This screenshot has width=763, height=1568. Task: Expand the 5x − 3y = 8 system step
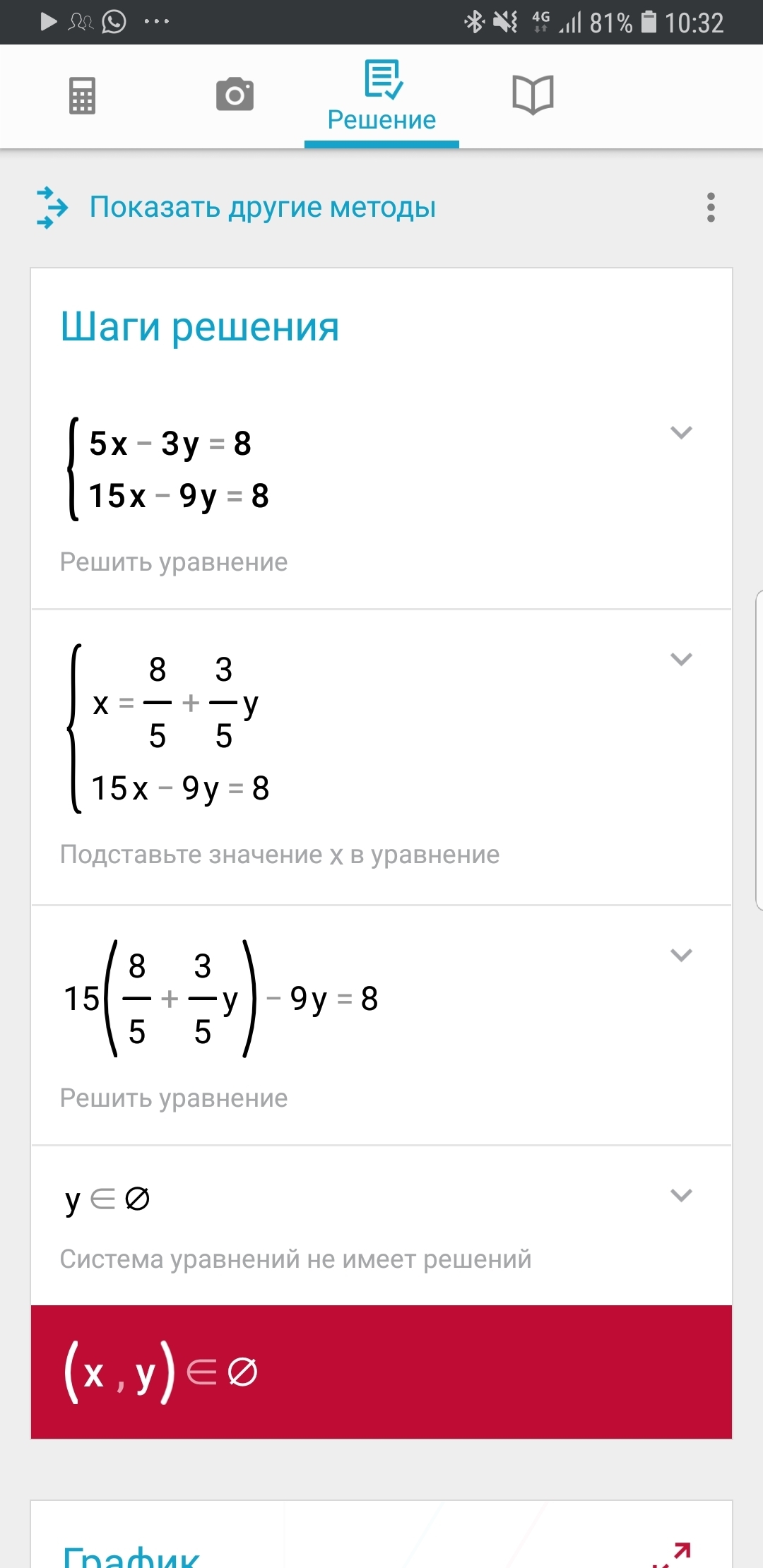click(x=681, y=432)
